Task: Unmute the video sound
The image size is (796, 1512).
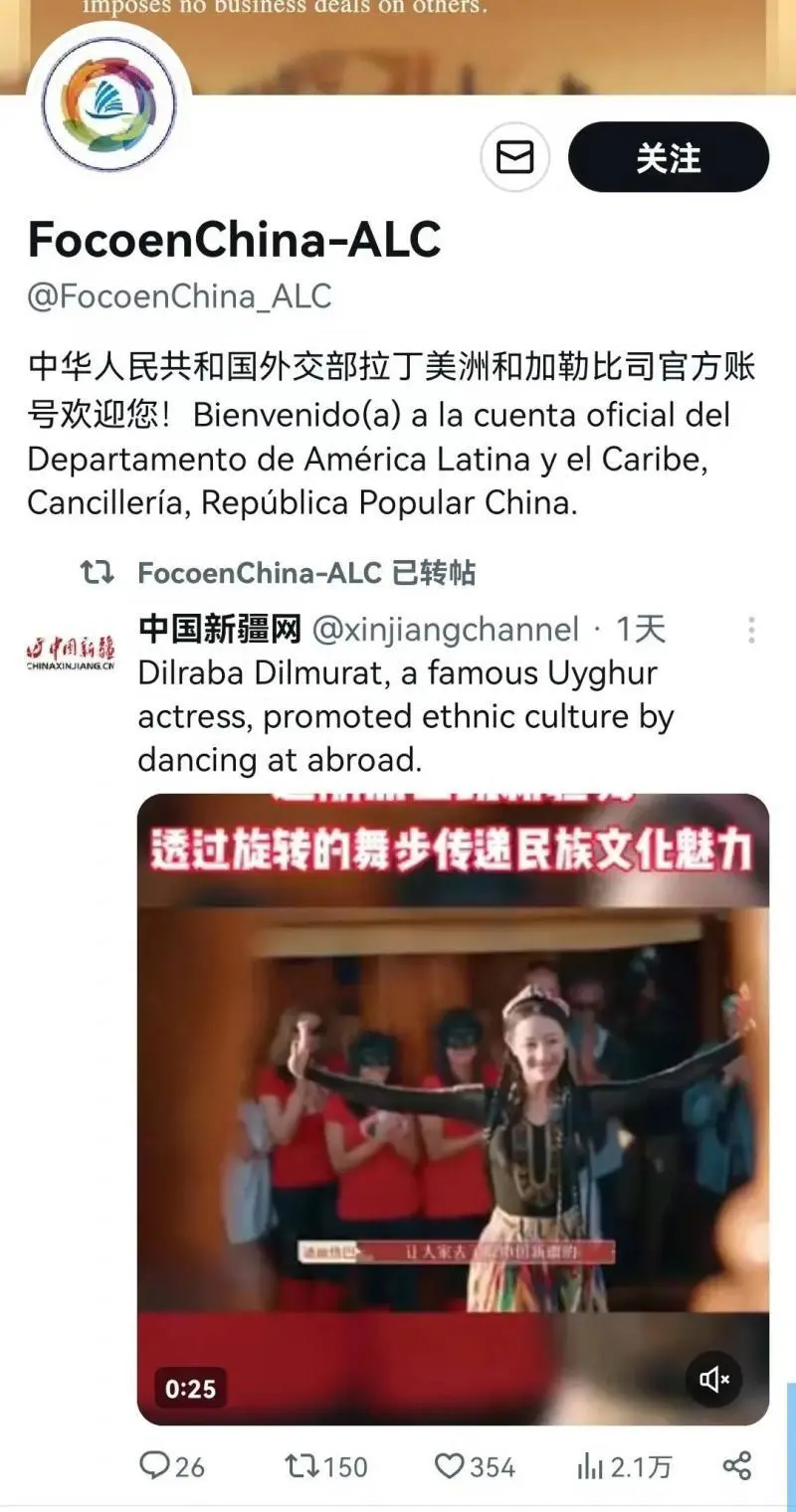Action: click(x=713, y=1379)
